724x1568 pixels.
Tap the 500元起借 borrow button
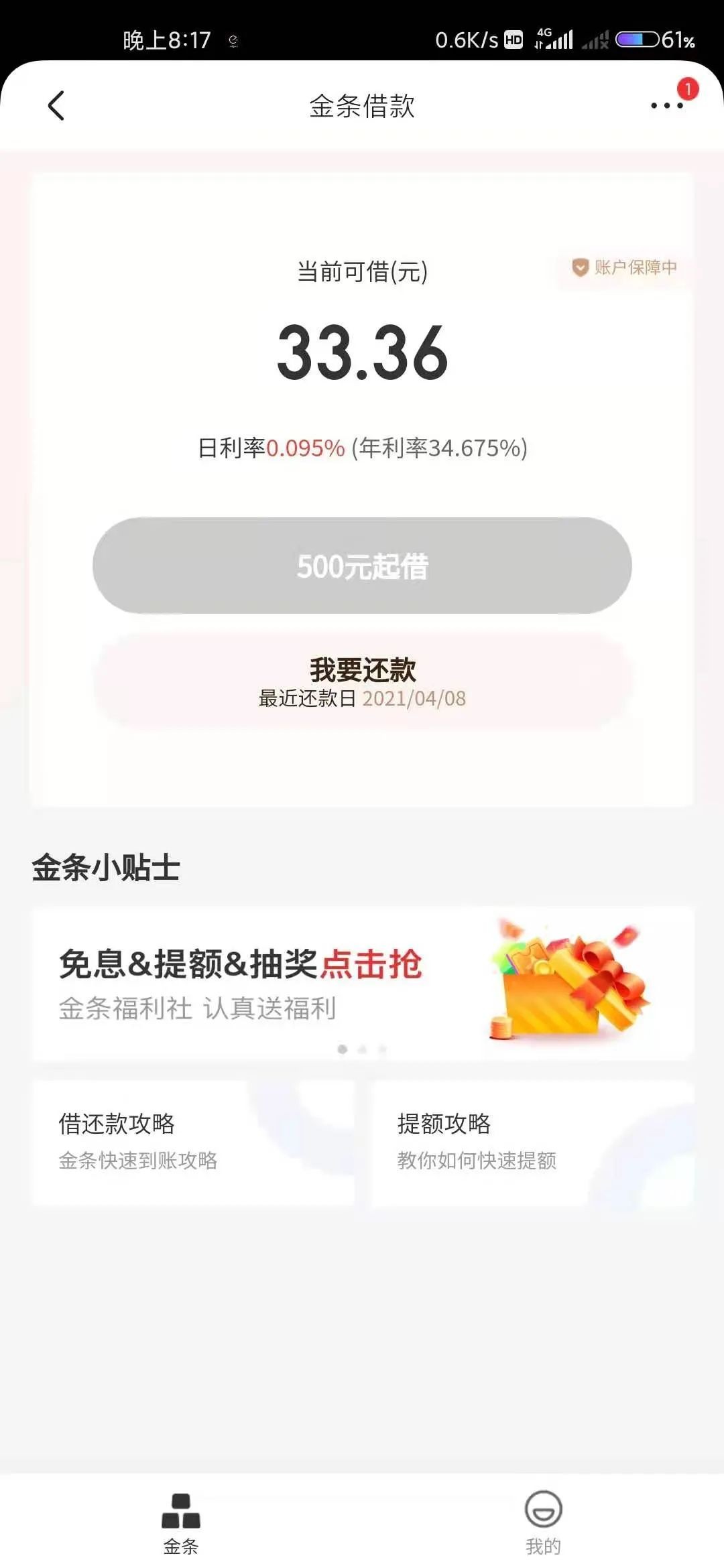pyautogui.click(x=362, y=566)
